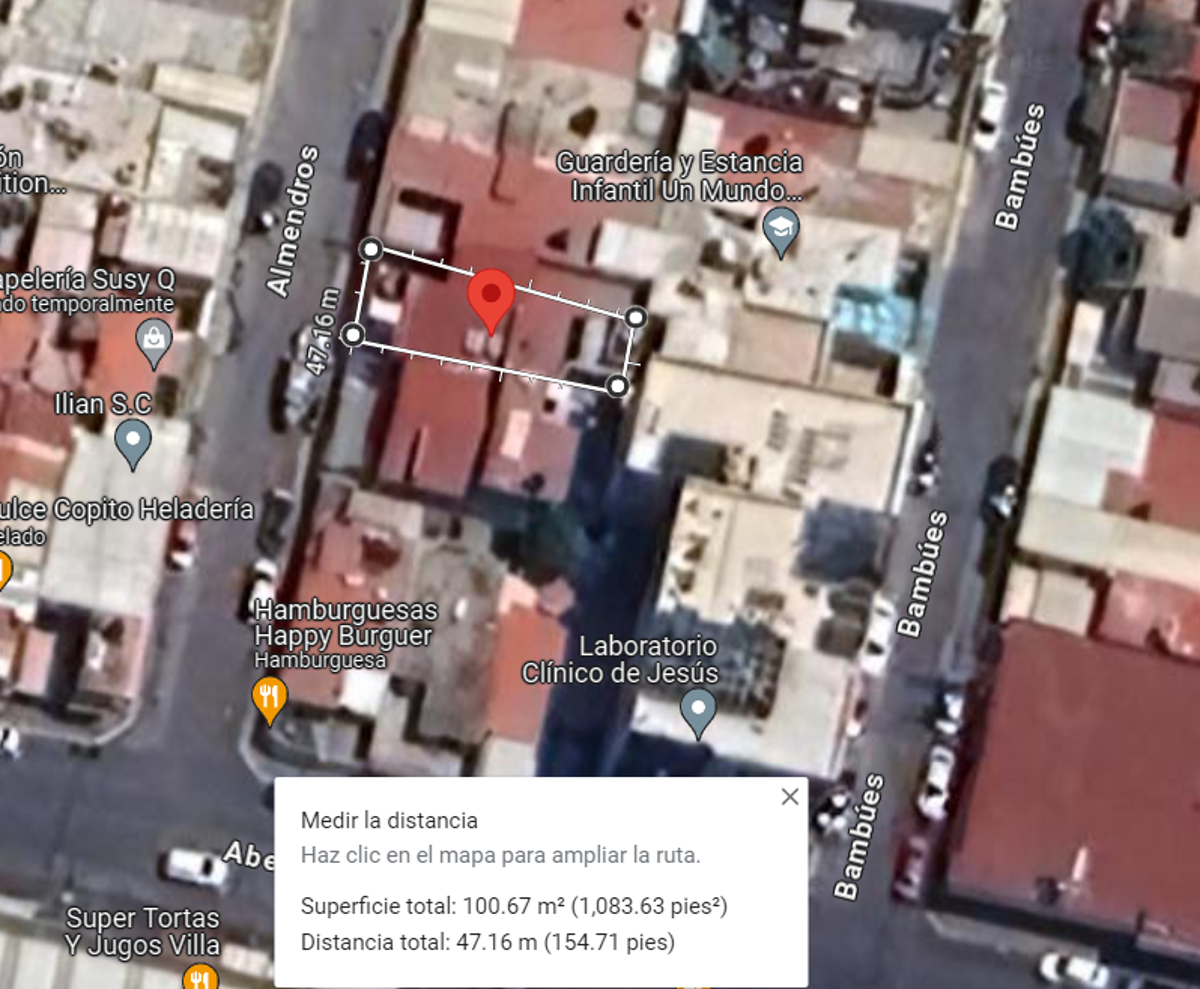Tap the Ilian S.C map marker
1200x989 pixels.
click(x=133, y=445)
